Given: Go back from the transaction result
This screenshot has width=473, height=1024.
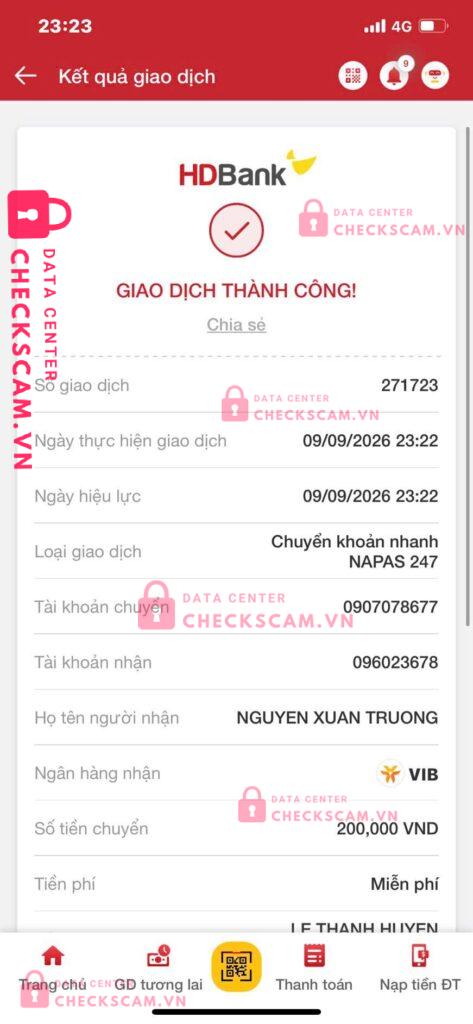Looking at the screenshot, I should [26, 76].
